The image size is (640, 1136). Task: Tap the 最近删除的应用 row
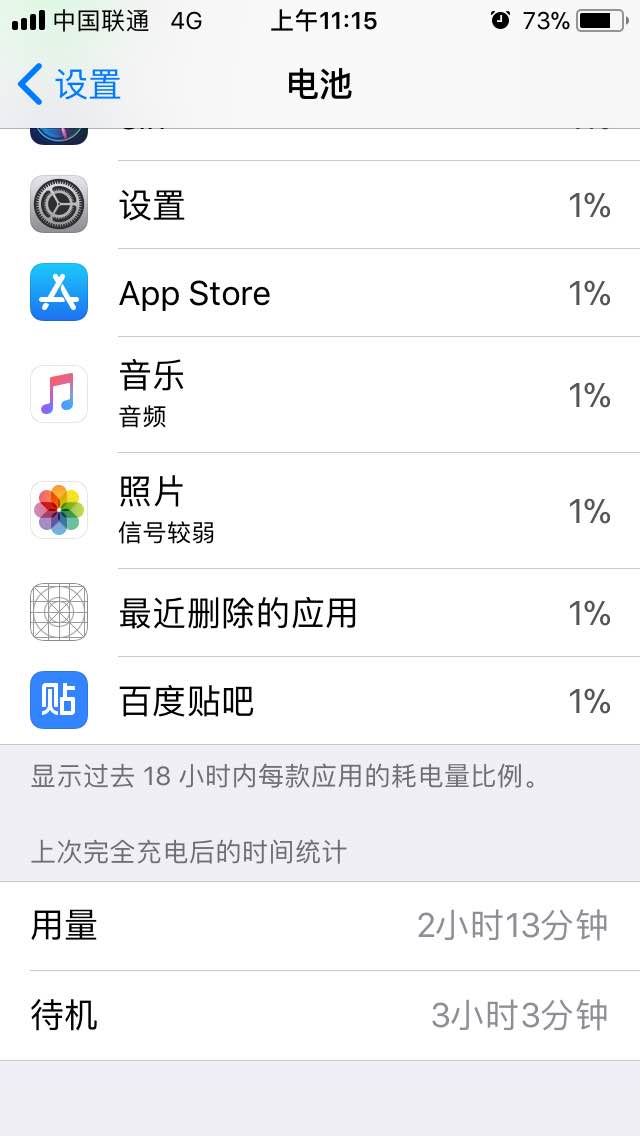point(320,613)
